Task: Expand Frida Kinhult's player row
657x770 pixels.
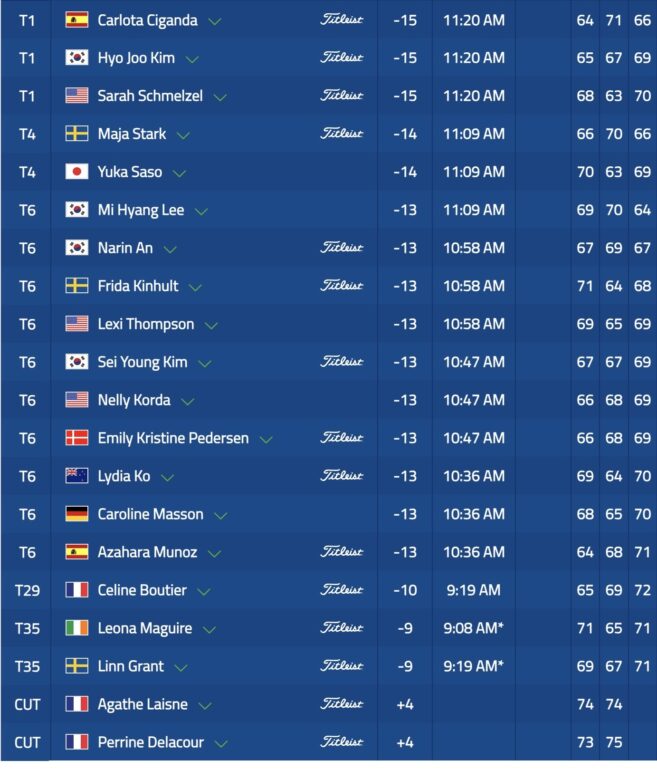Action: click(x=196, y=287)
